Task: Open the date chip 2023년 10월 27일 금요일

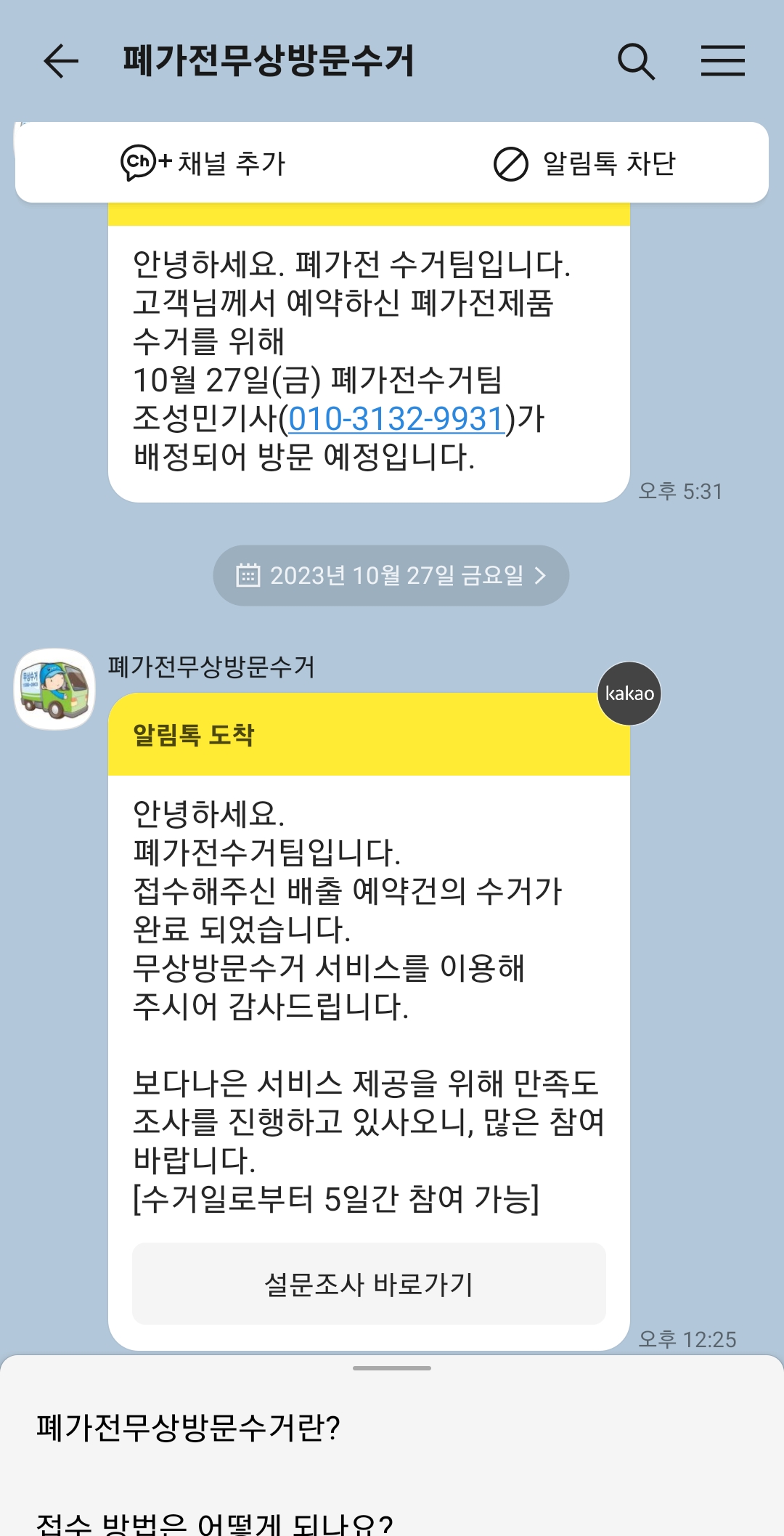Action: pyautogui.click(x=391, y=576)
